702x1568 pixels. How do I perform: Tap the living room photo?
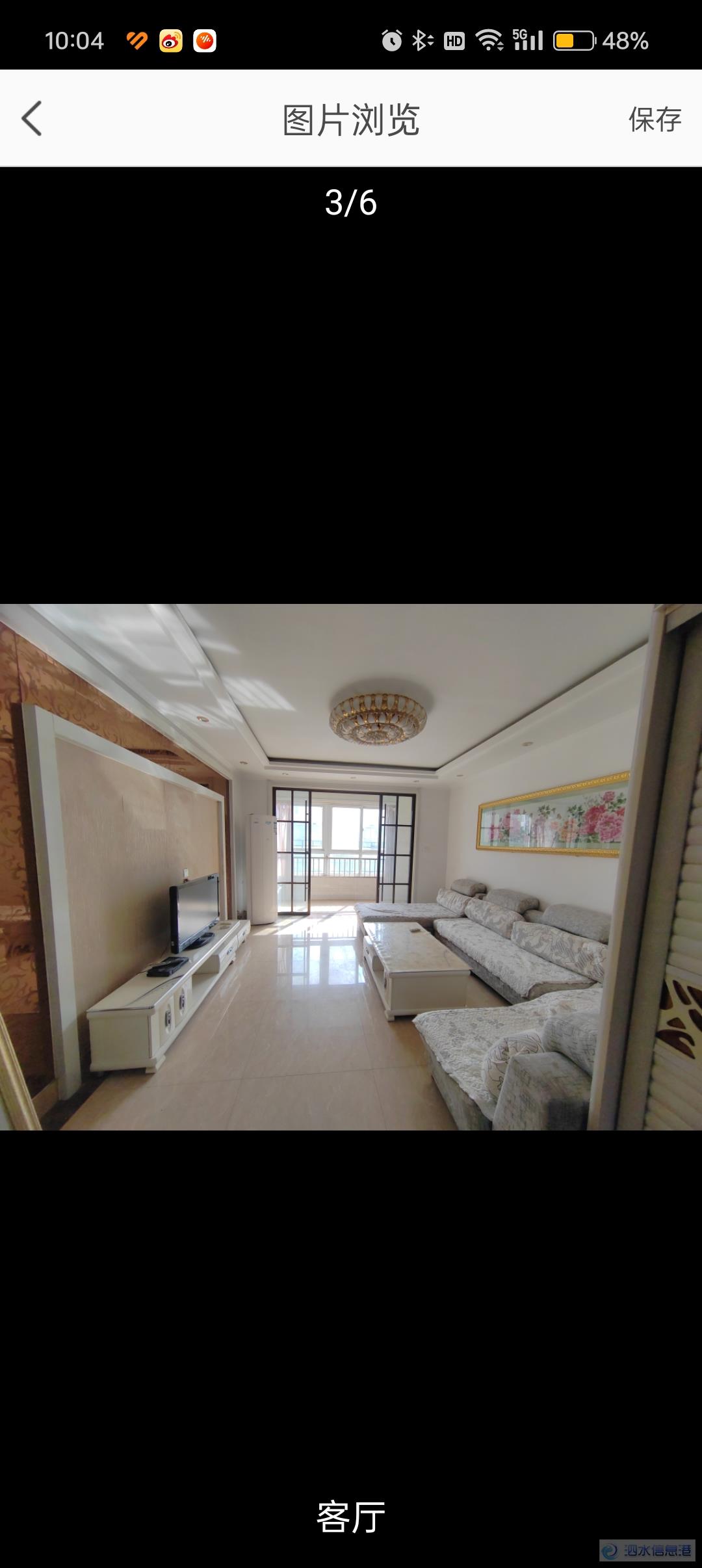coord(351,867)
